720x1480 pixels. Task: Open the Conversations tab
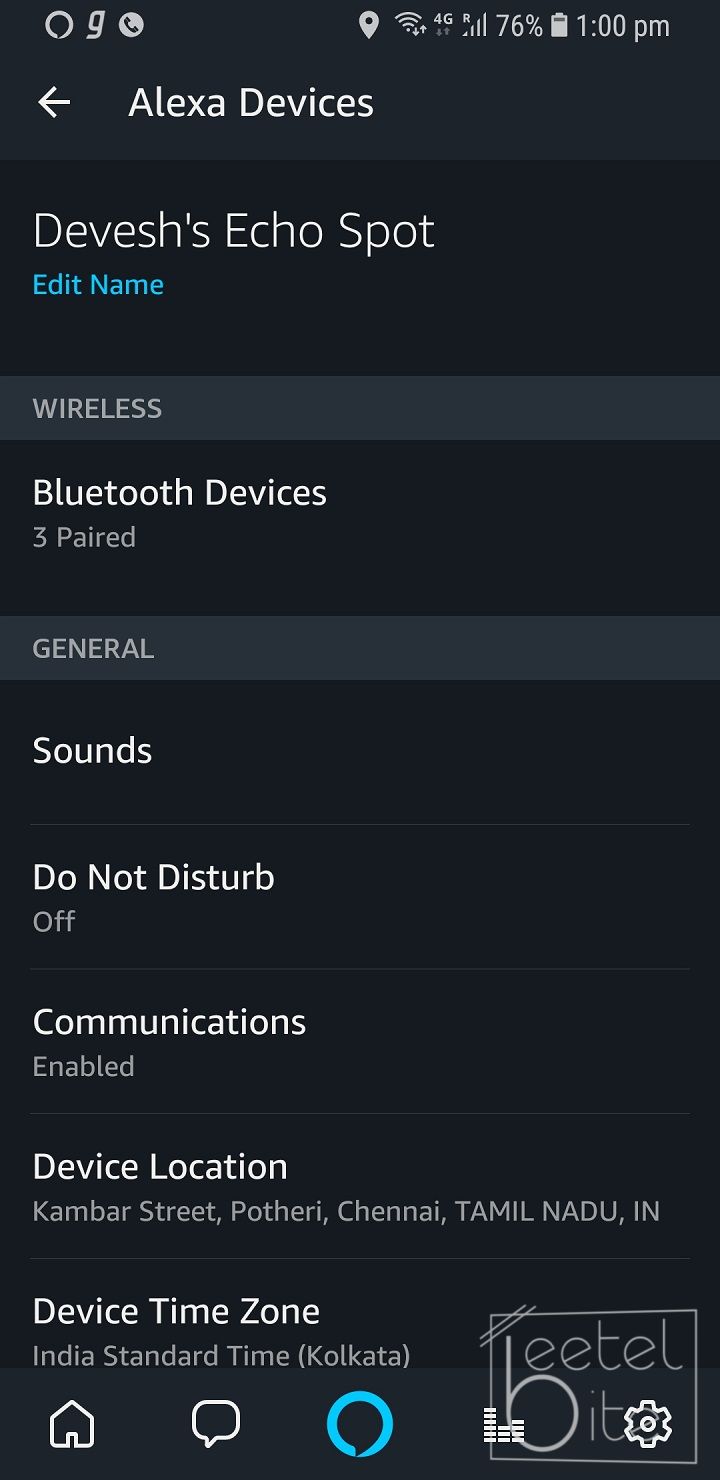[216, 1424]
